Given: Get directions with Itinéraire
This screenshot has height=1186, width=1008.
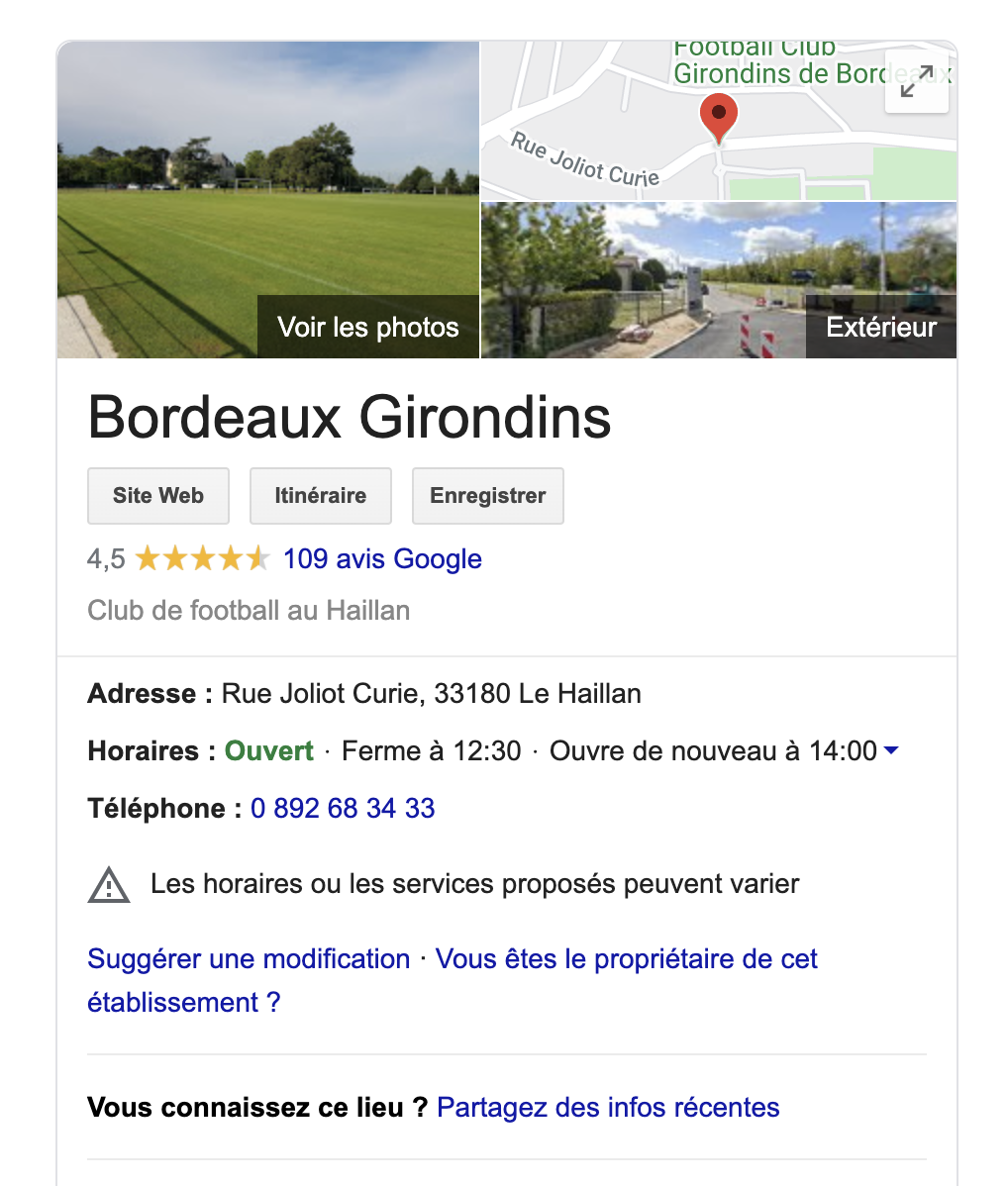Looking at the screenshot, I should point(320,496).
